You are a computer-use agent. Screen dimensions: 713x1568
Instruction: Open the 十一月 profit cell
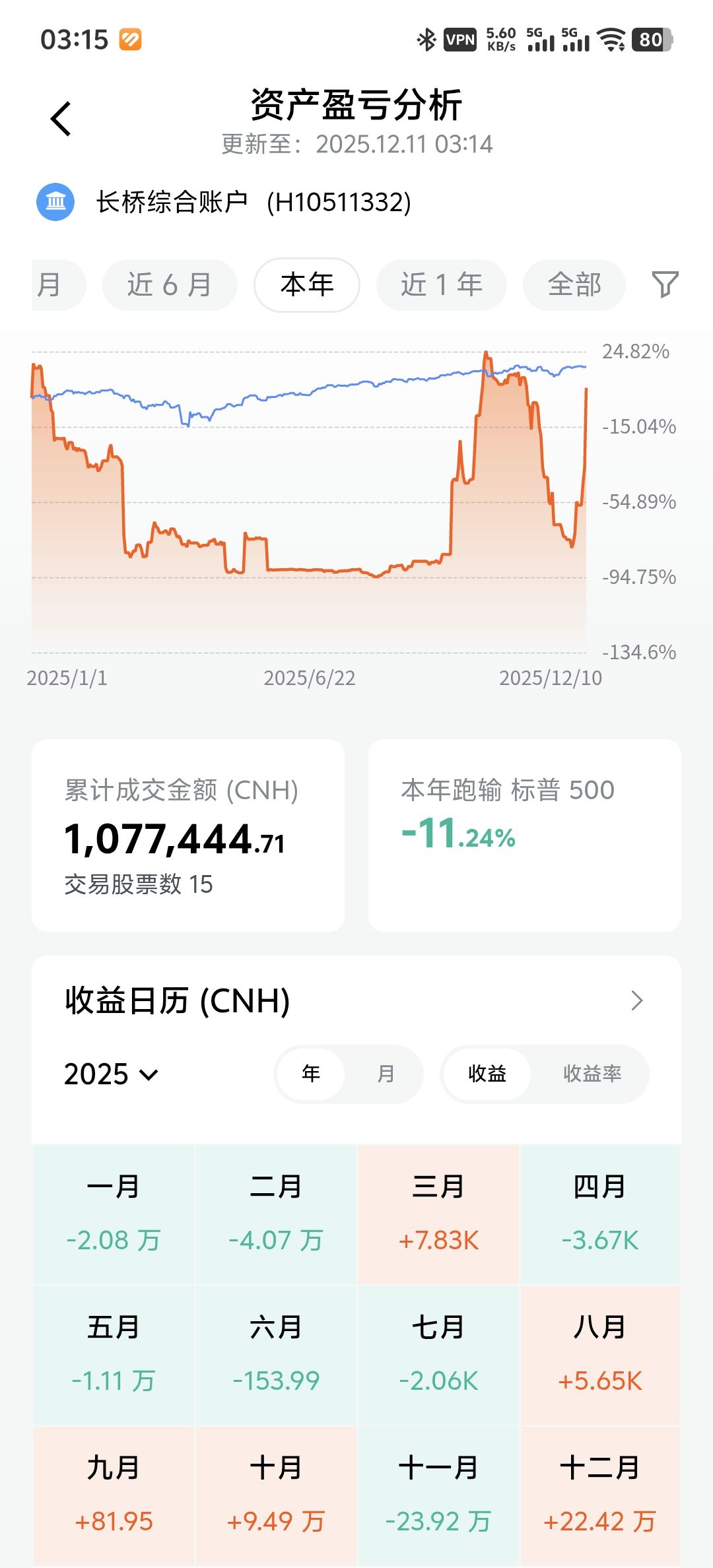pyautogui.click(x=438, y=1494)
